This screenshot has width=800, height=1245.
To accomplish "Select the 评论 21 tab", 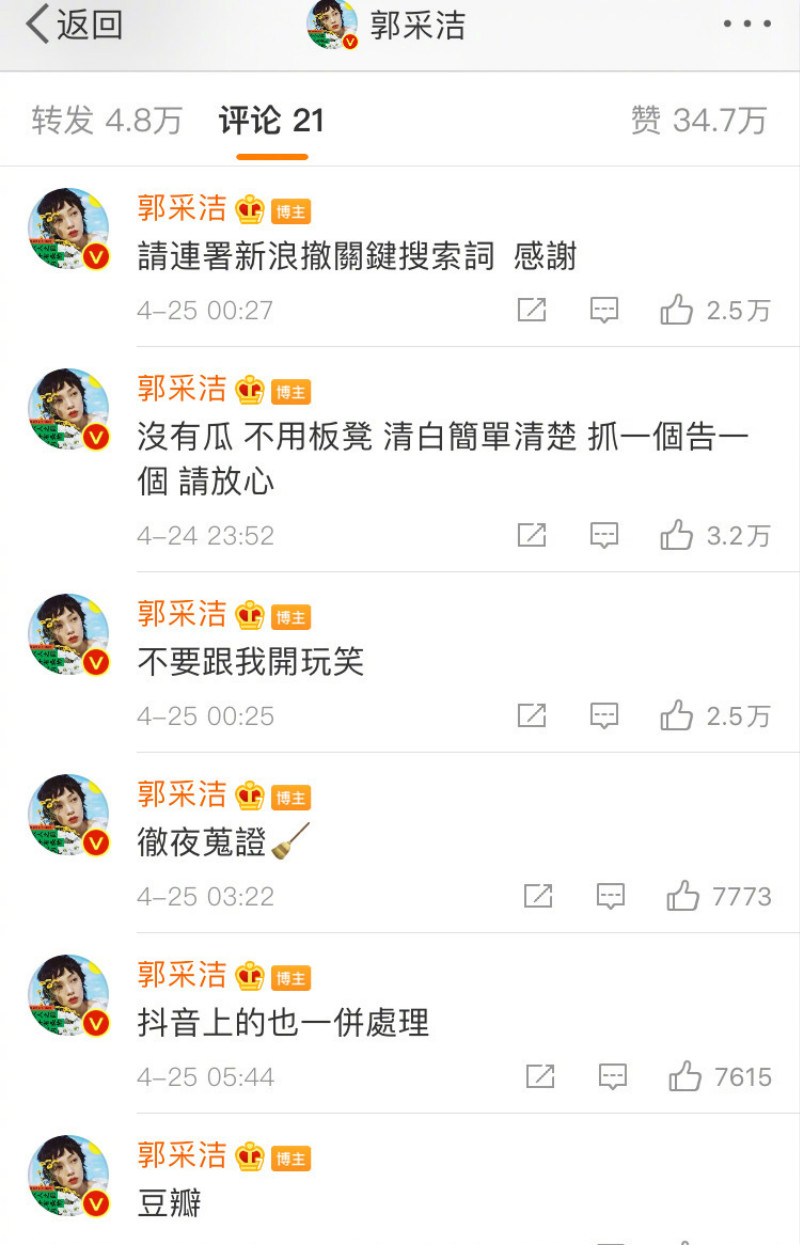I will coord(271,121).
